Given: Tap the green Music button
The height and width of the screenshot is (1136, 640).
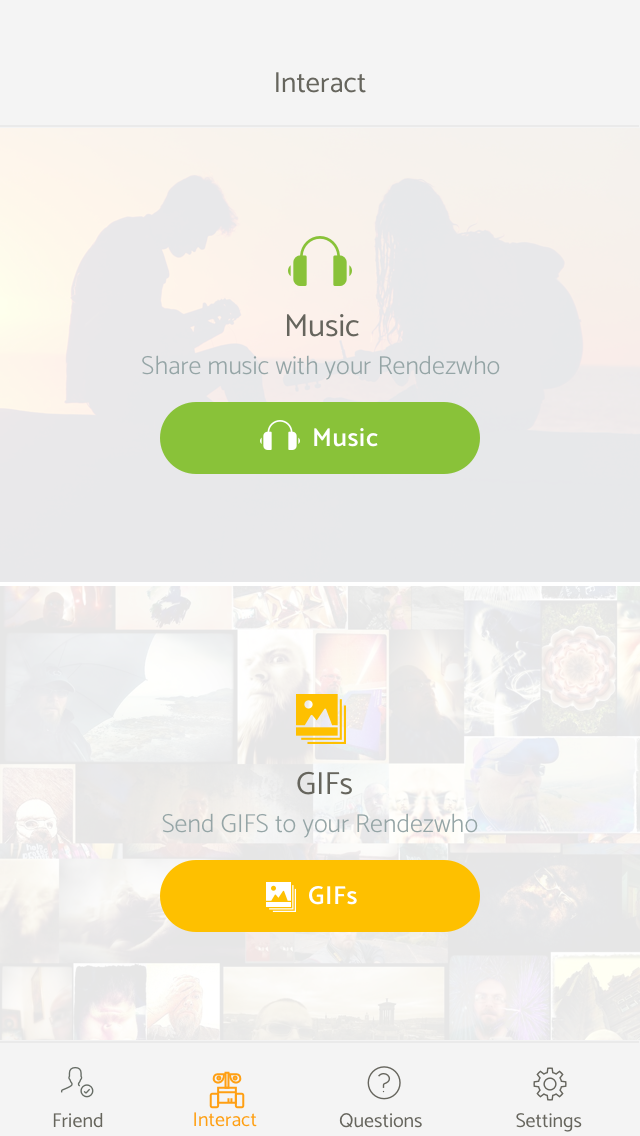Looking at the screenshot, I should (320, 438).
